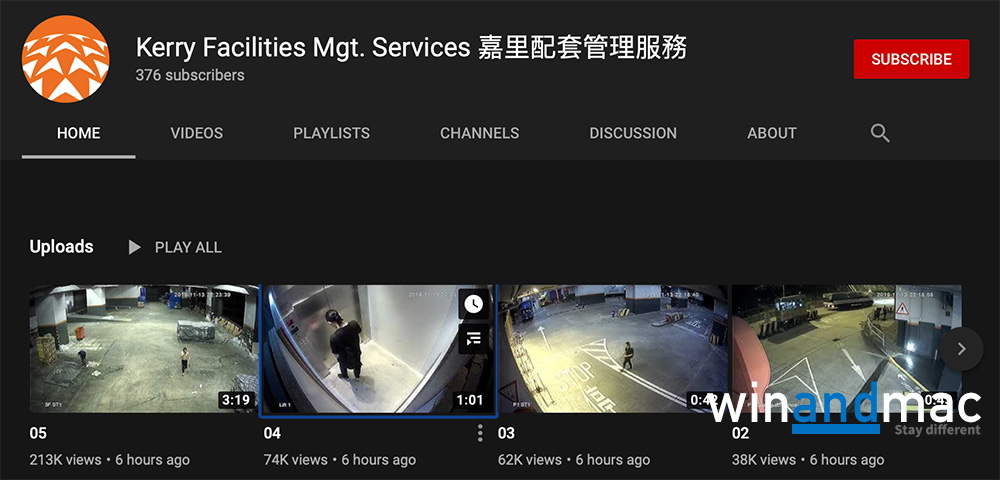Add video 04 to queue
The height and width of the screenshot is (480, 1000).
[474, 339]
